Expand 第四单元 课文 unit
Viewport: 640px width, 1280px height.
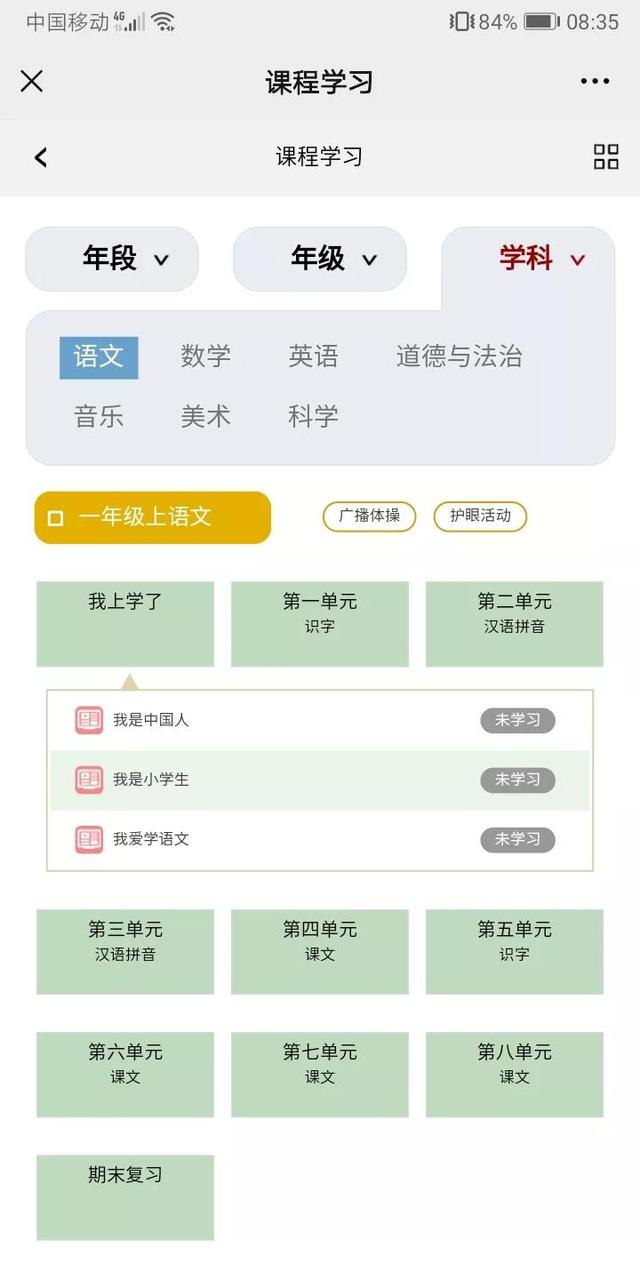point(320,952)
